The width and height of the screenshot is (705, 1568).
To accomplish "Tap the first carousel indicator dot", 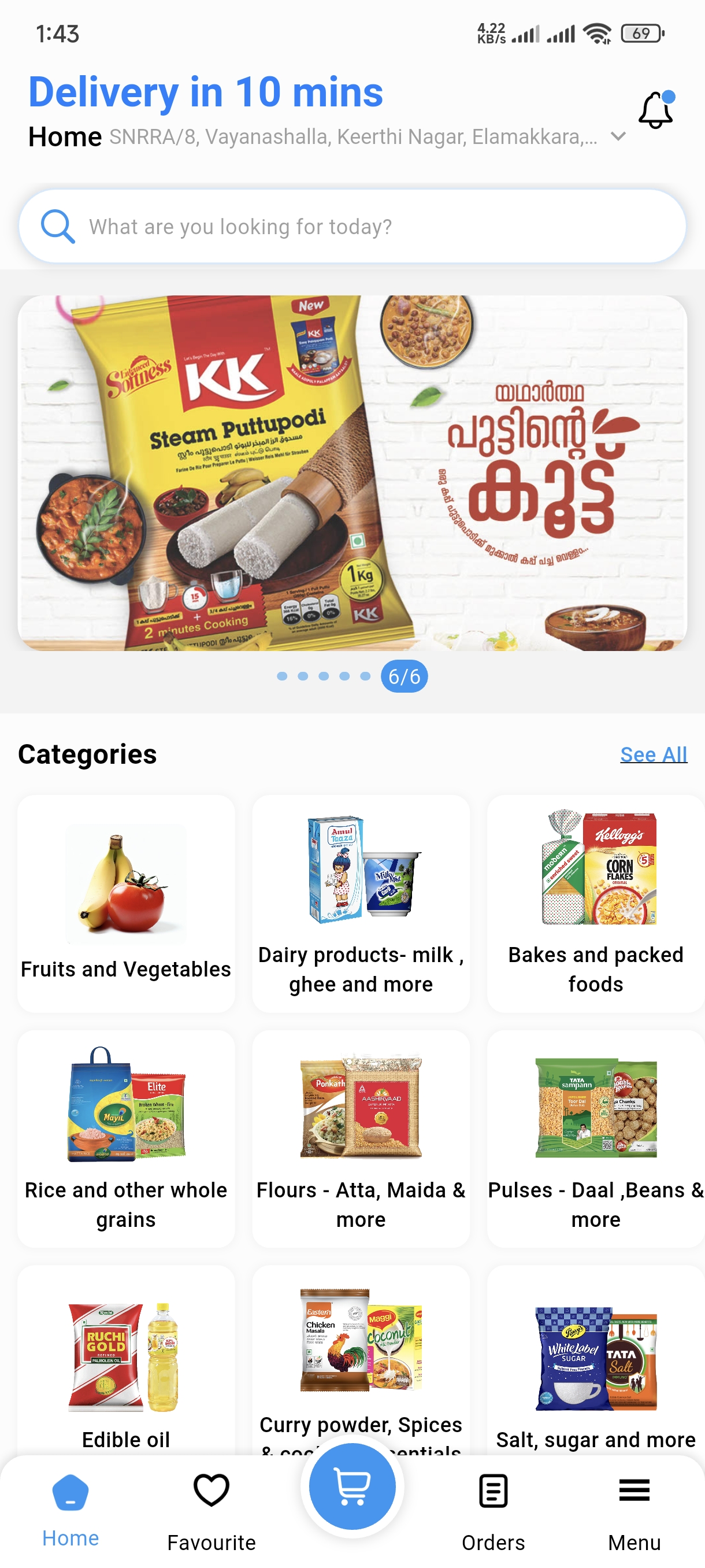I will point(282,676).
